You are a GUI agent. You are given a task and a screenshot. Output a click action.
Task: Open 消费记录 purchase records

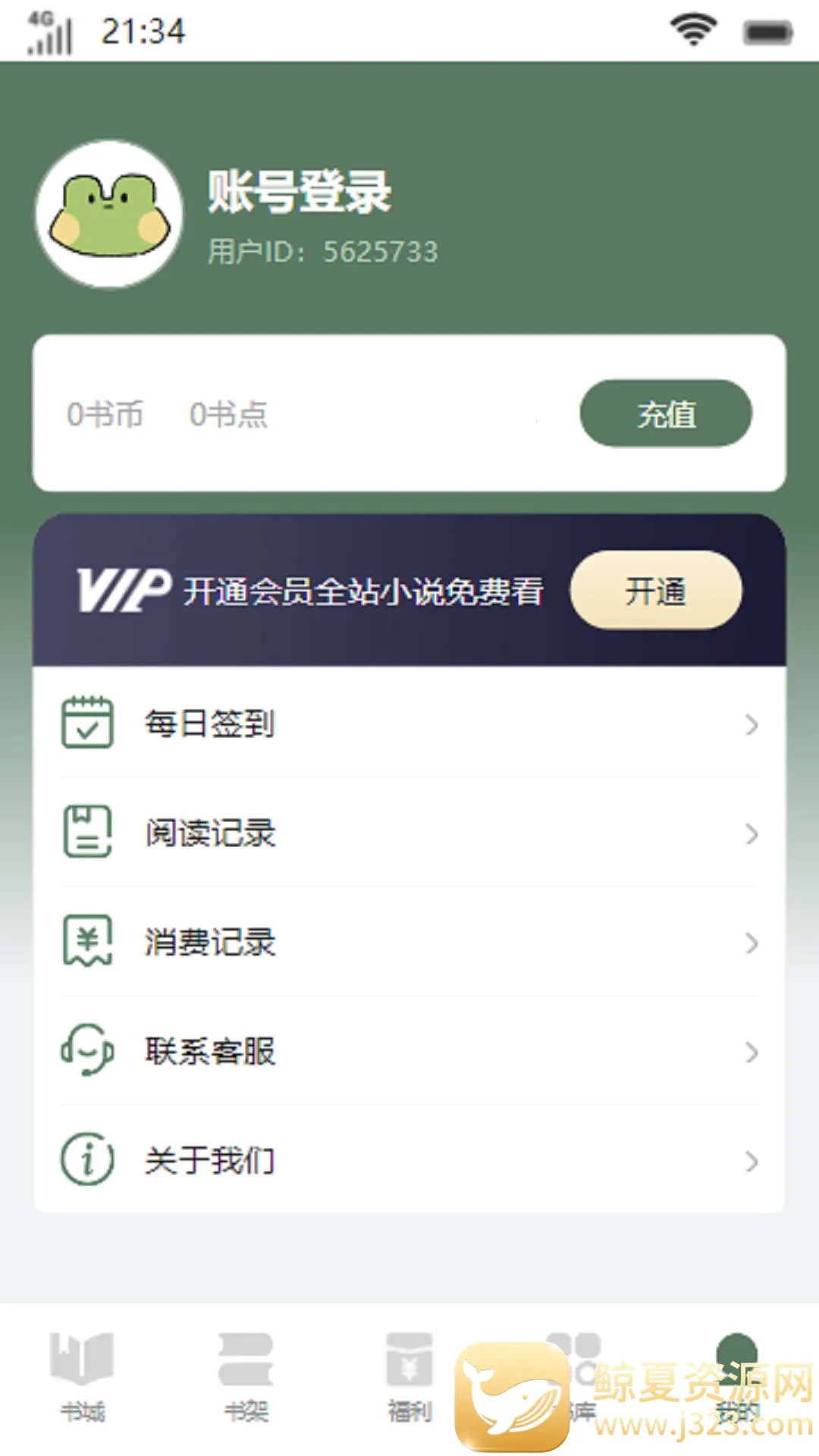[x=409, y=942]
